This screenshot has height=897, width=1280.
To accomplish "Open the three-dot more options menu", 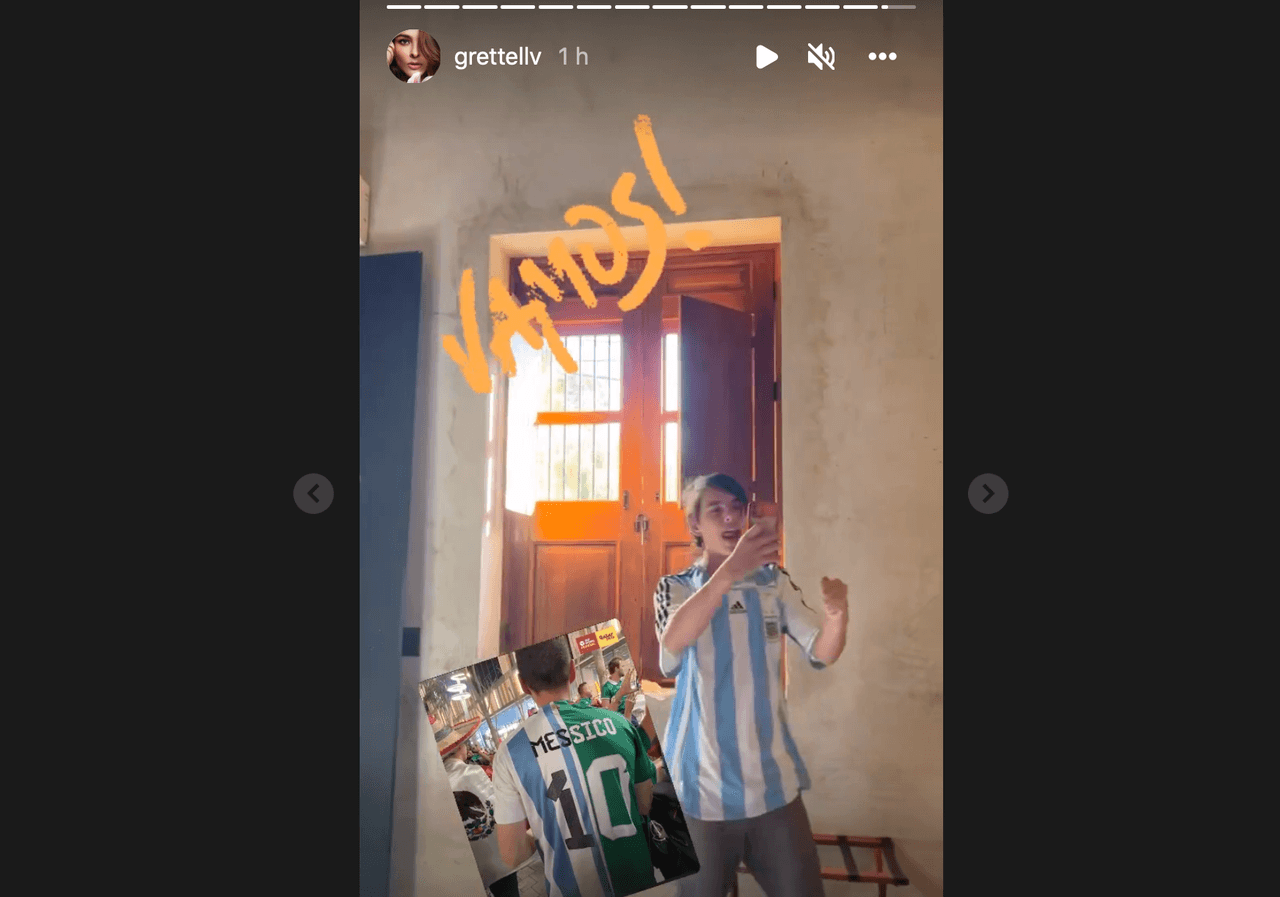I will pyautogui.click(x=882, y=57).
